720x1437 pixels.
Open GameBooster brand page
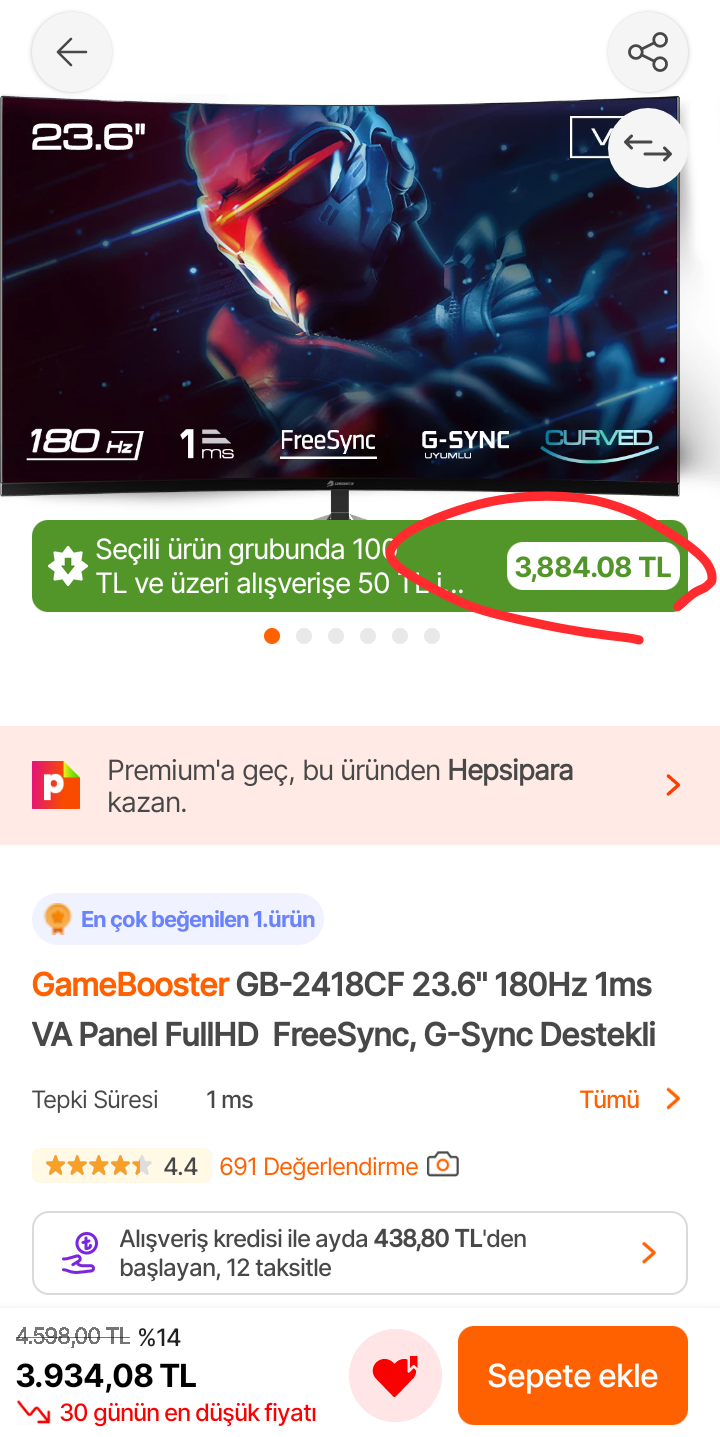pyautogui.click(x=131, y=985)
